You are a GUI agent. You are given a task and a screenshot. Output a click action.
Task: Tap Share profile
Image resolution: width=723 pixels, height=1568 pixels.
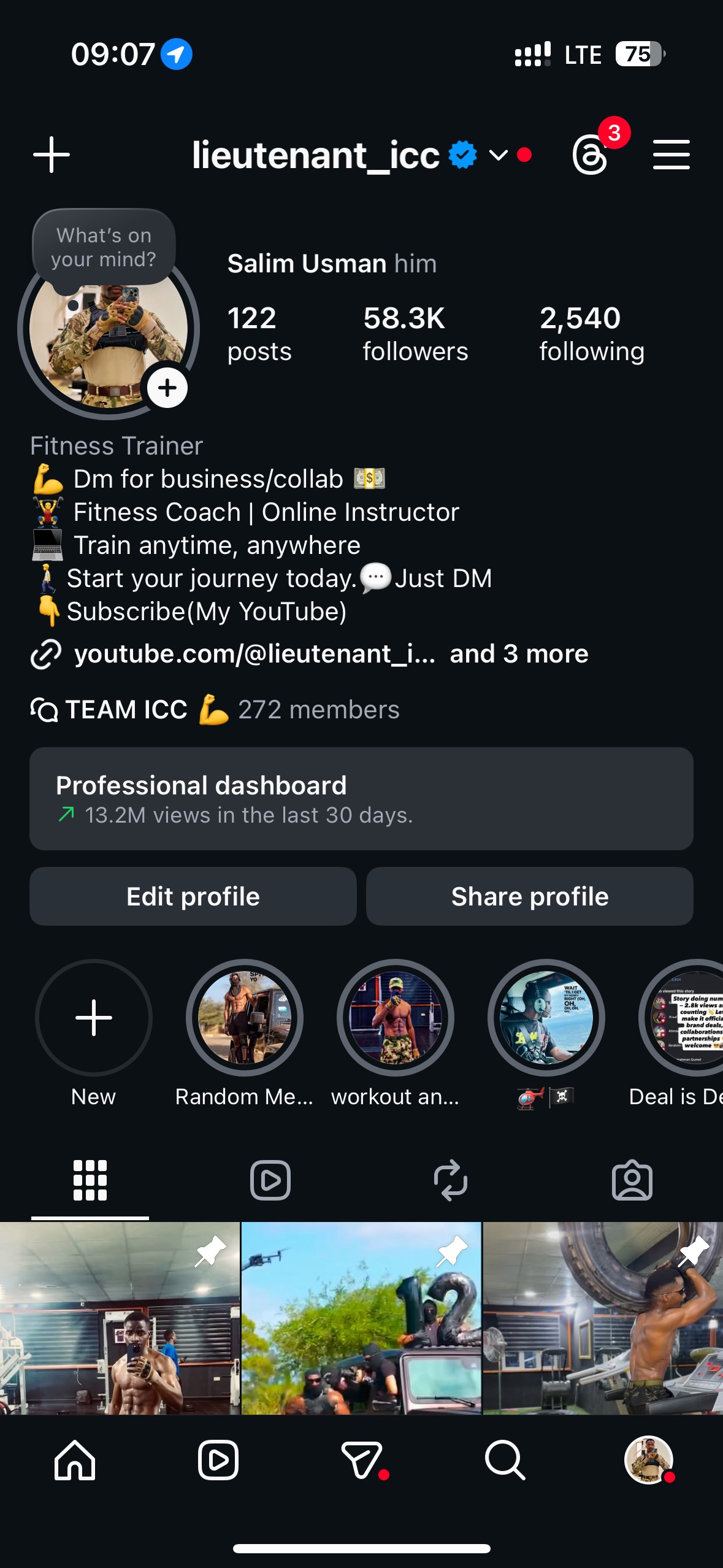pos(529,896)
